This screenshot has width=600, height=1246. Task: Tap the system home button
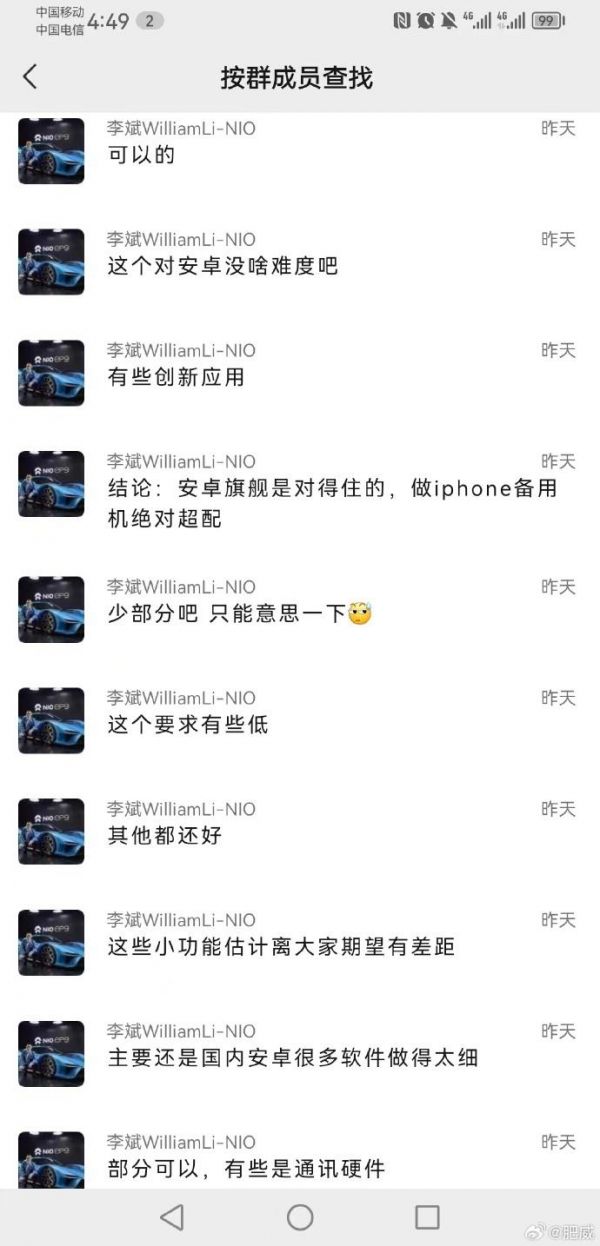pyautogui.click(x=300, y=1217)
